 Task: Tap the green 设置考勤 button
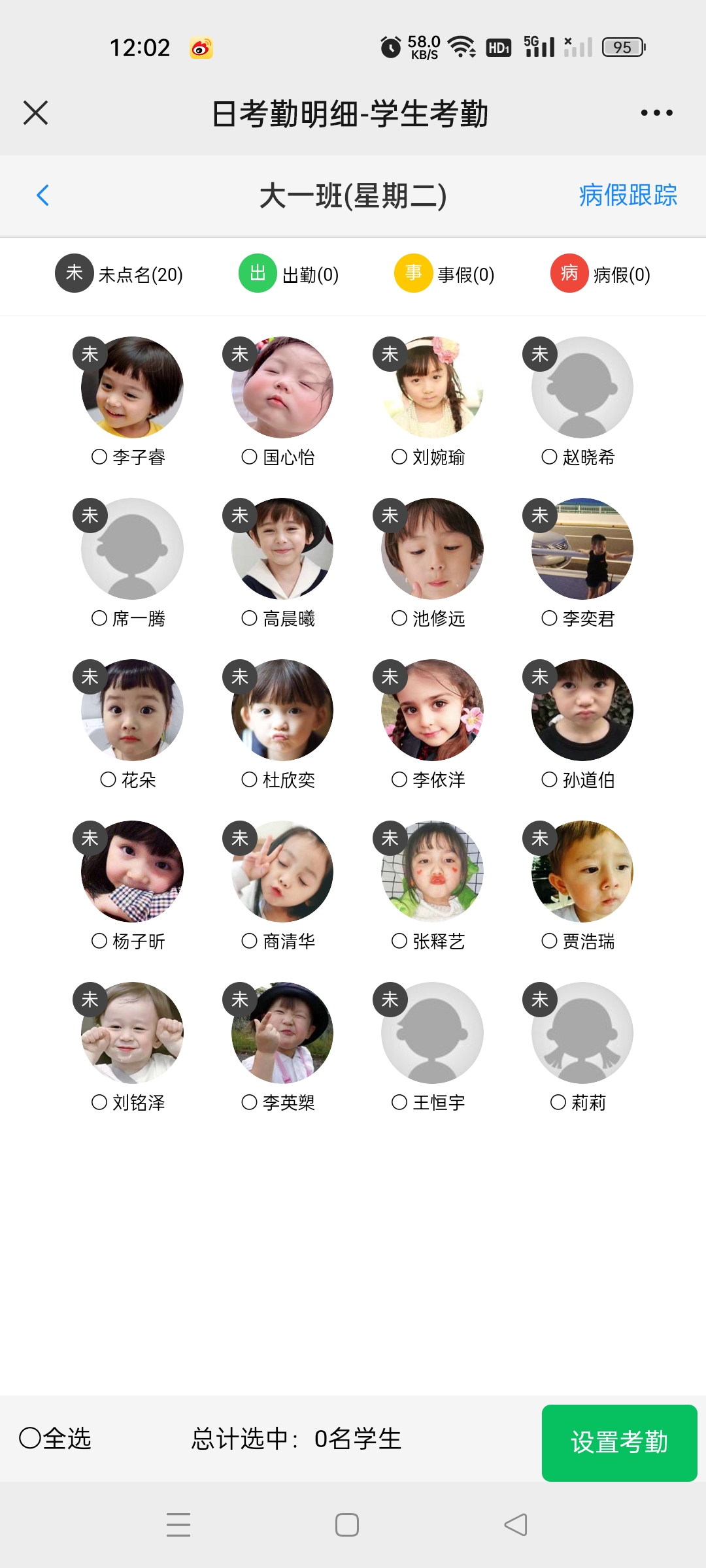[x=619, y=1442]
